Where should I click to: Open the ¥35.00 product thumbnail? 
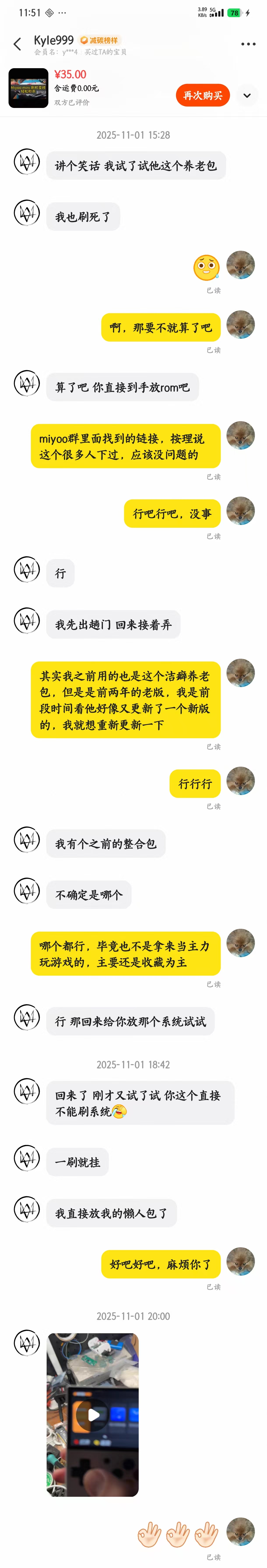pyautogui.click(x=28, y=88)
